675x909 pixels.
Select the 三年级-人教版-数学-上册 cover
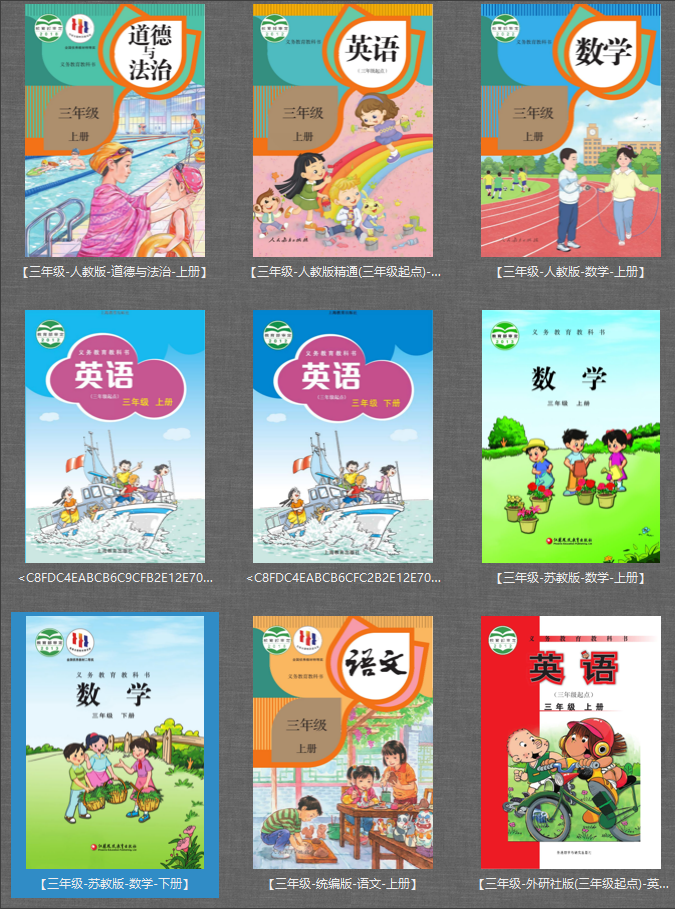pyautogui.click(x=571, y=130)
